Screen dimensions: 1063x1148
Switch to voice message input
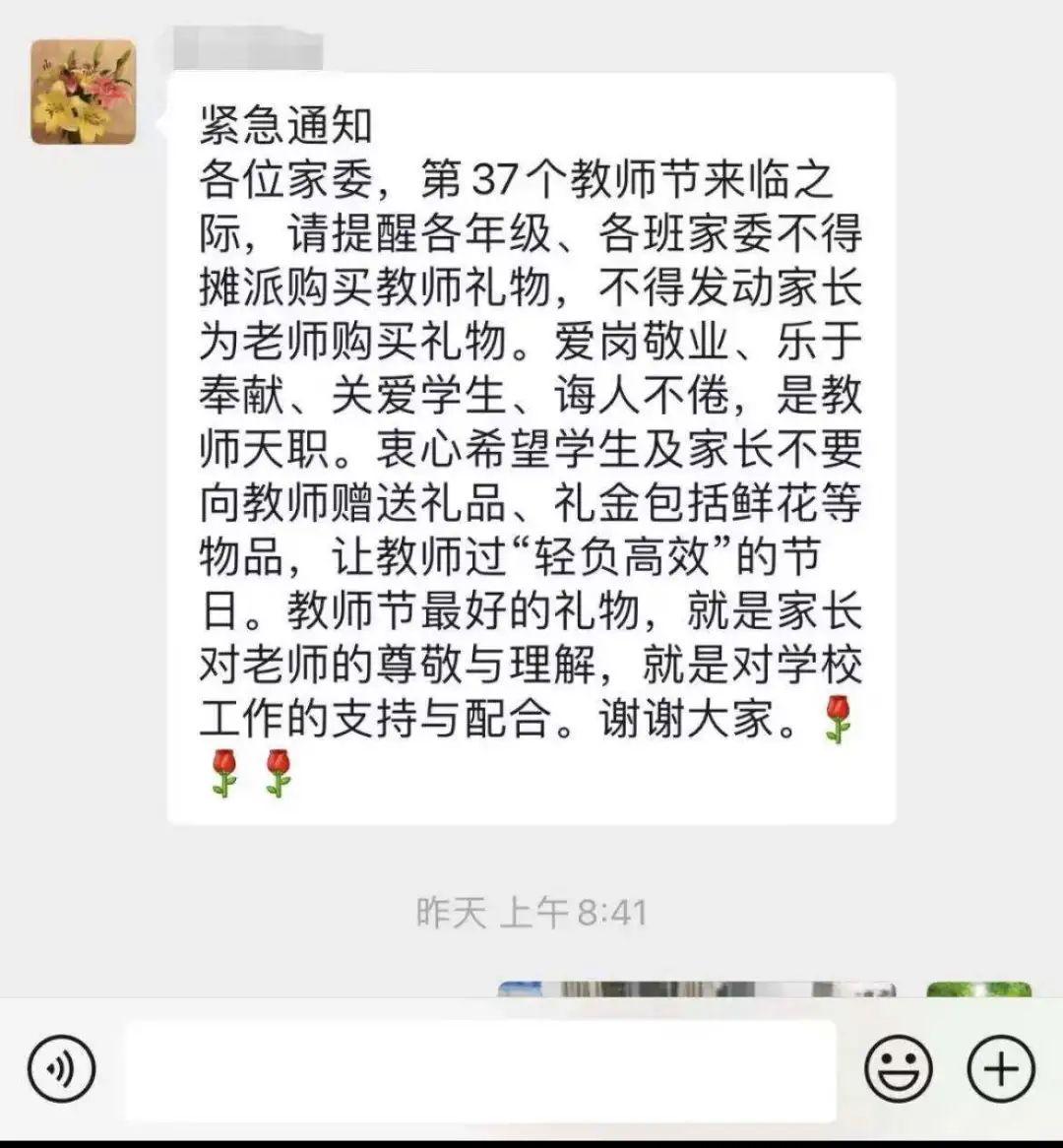click(x=62, y=1068)
